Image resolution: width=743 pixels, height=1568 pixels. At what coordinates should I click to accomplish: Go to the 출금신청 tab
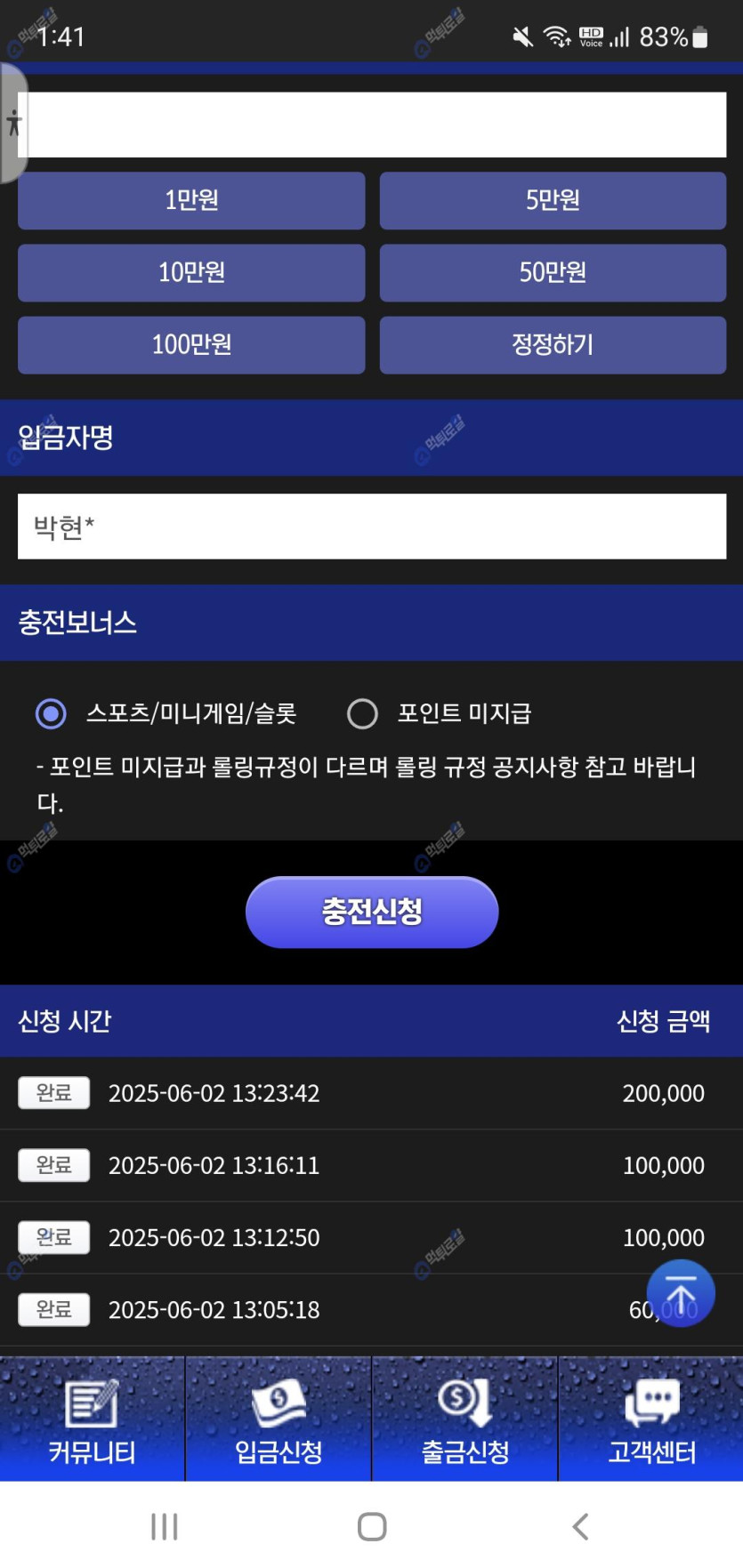tap(464, 1419)
